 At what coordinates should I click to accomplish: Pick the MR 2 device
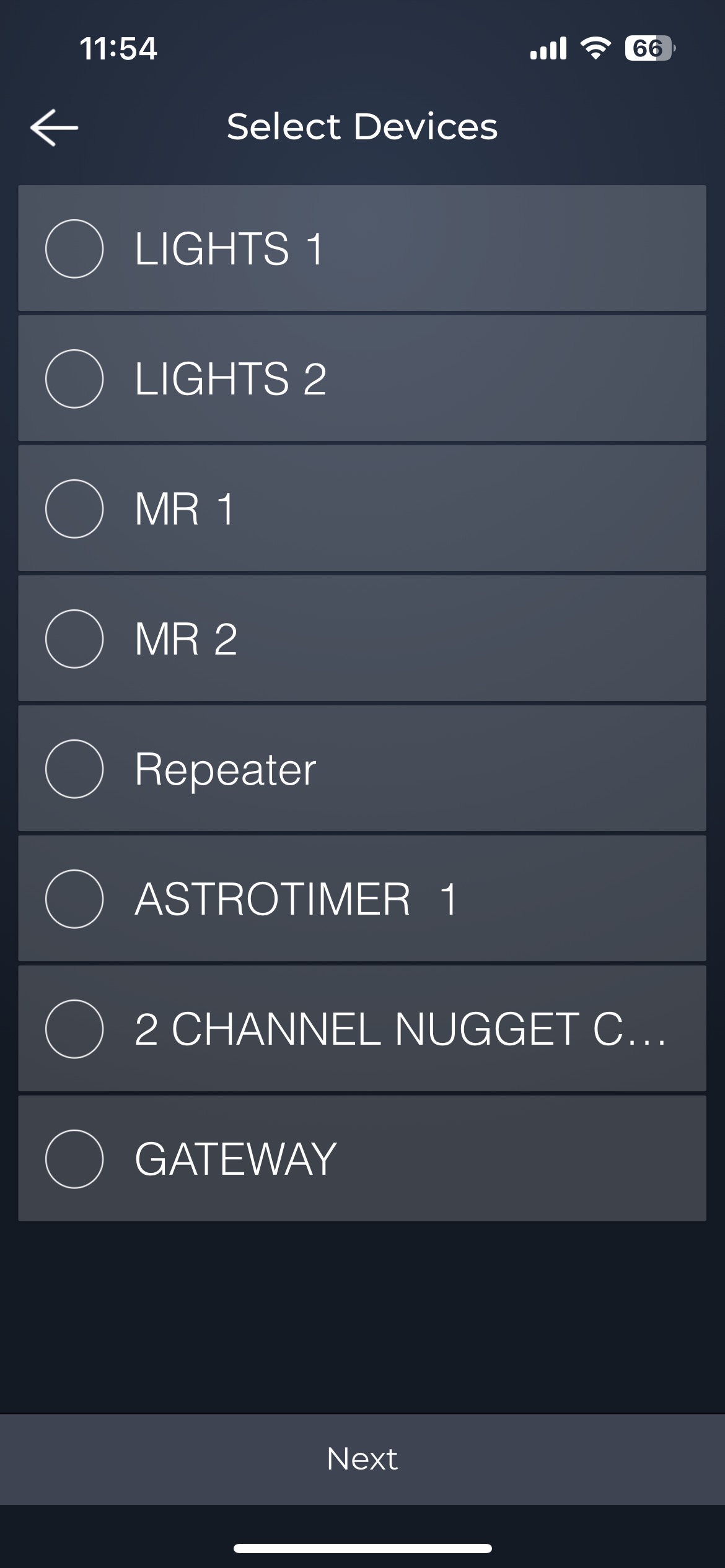tap(74, 639)
